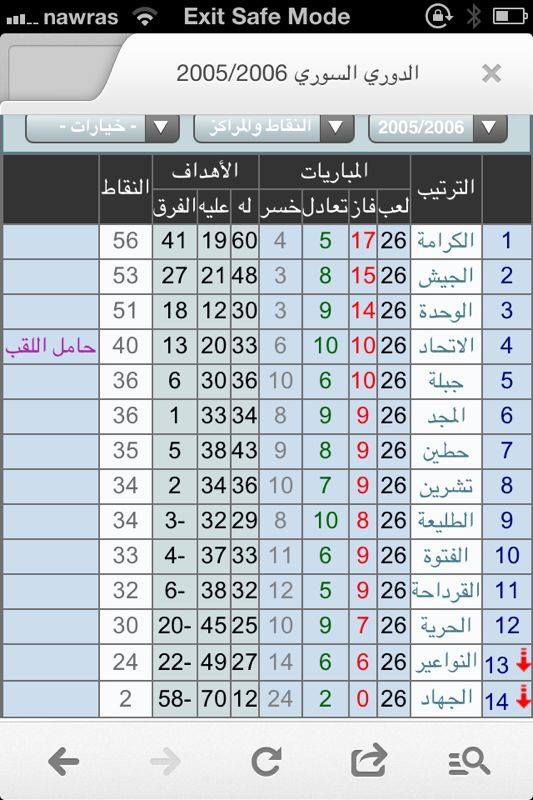
Task: Expand the النقاط والمراكز dropdown
Action: pos(274,128)
